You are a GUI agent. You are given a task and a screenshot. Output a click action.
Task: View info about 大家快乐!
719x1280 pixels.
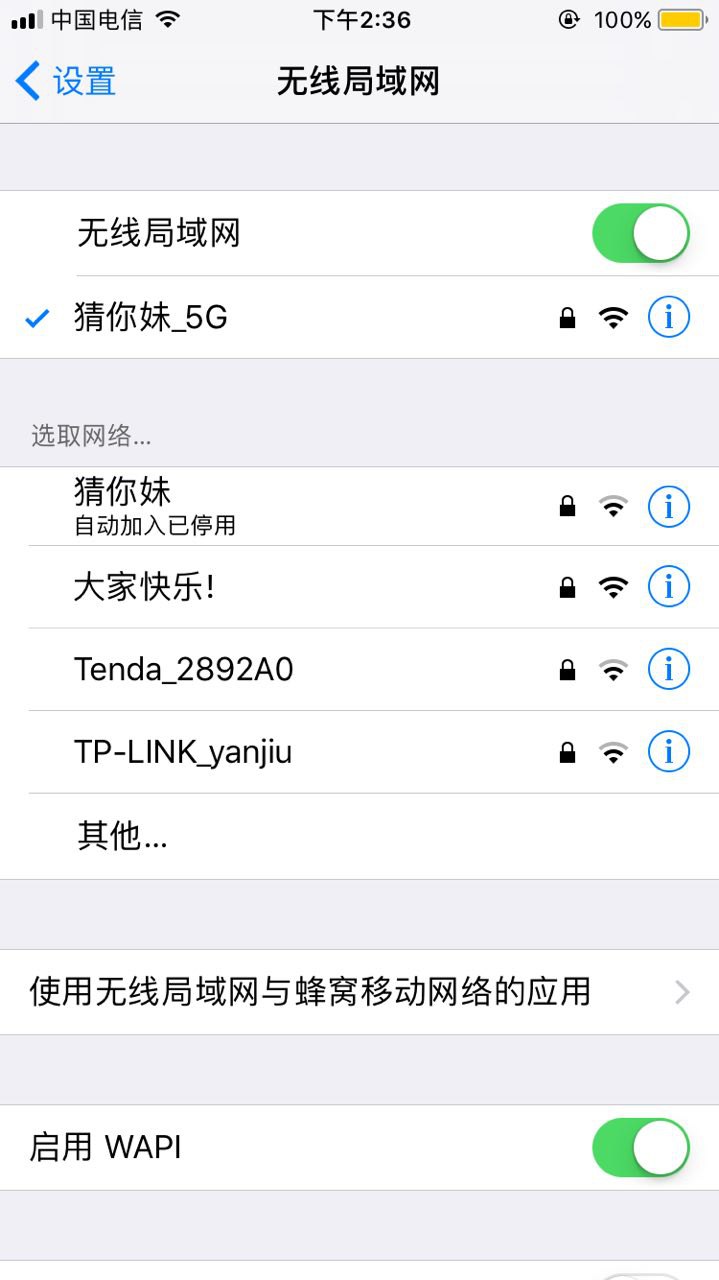tap(669, 587)
